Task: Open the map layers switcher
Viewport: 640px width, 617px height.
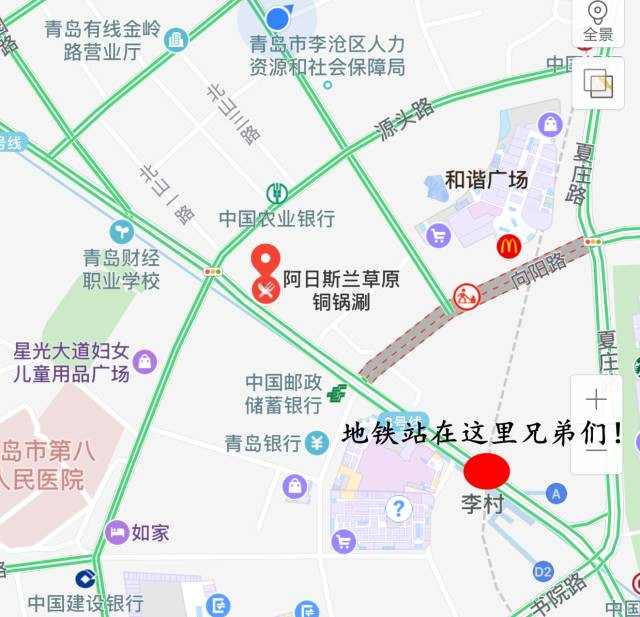Action: [598, 84]
